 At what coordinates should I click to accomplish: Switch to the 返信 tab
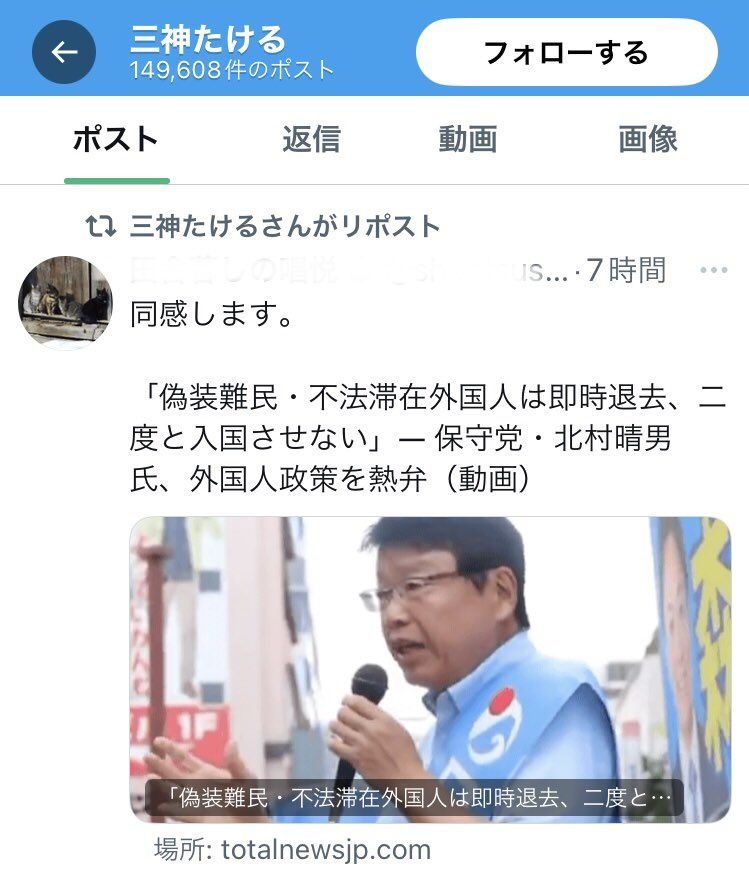pyautogui.click(x=311, y=139)
